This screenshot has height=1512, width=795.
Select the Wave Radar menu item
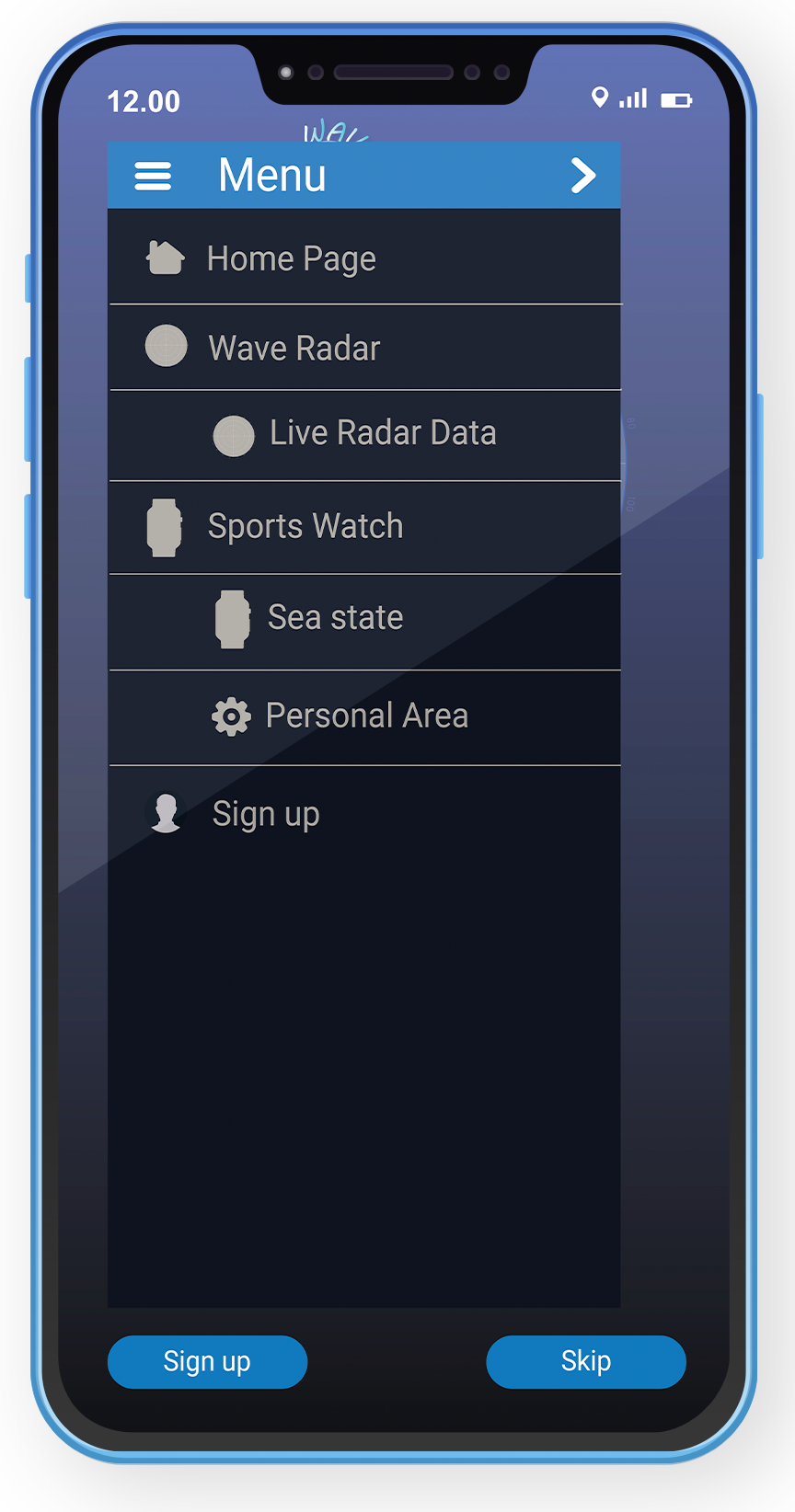(x=294, y=348)
